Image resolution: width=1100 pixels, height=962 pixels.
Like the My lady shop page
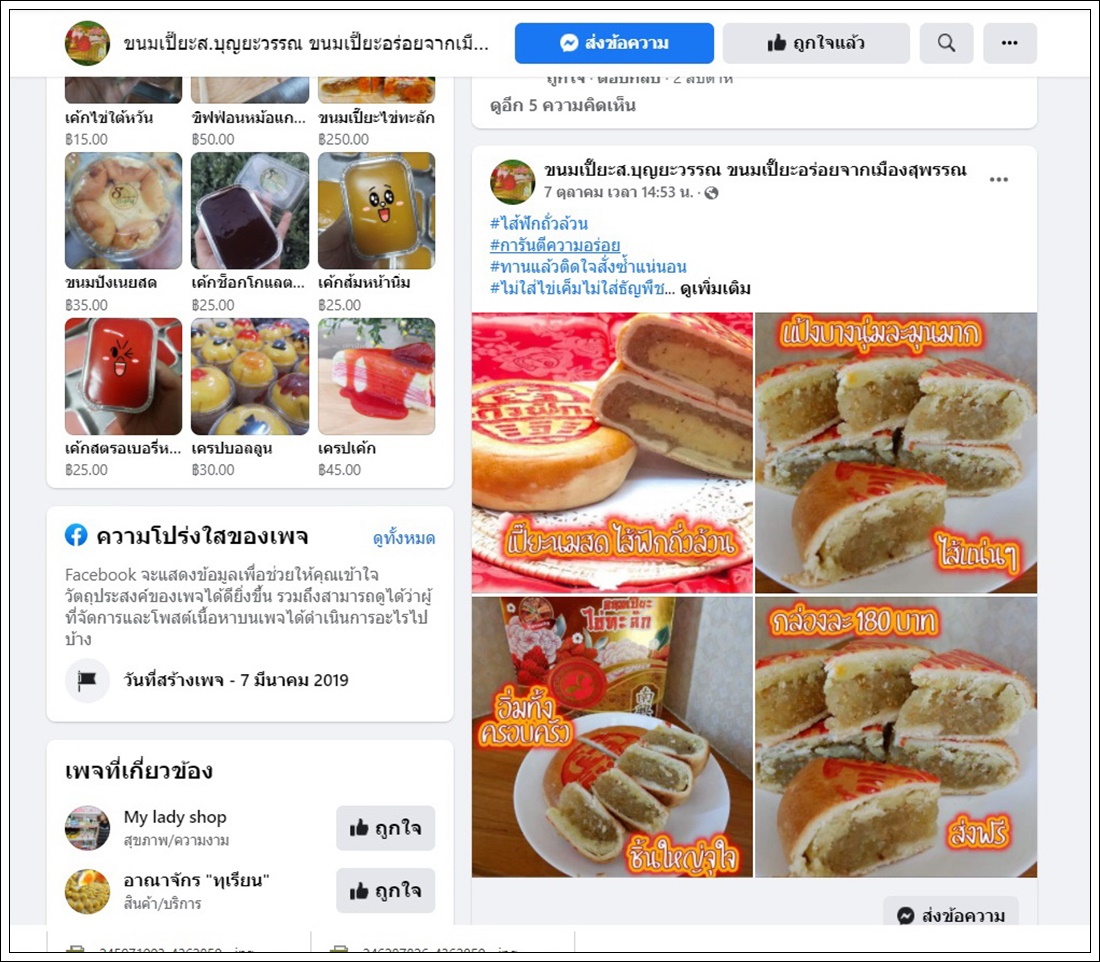385,828
